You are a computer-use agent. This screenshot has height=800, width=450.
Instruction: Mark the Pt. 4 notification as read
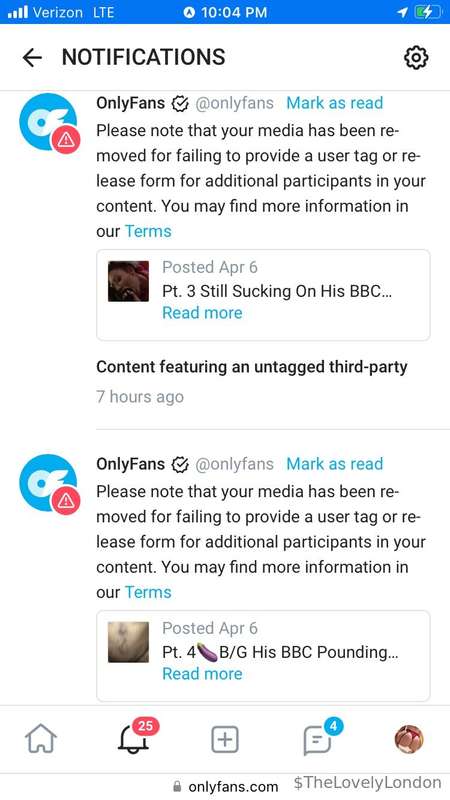click(x=334, y=463)
